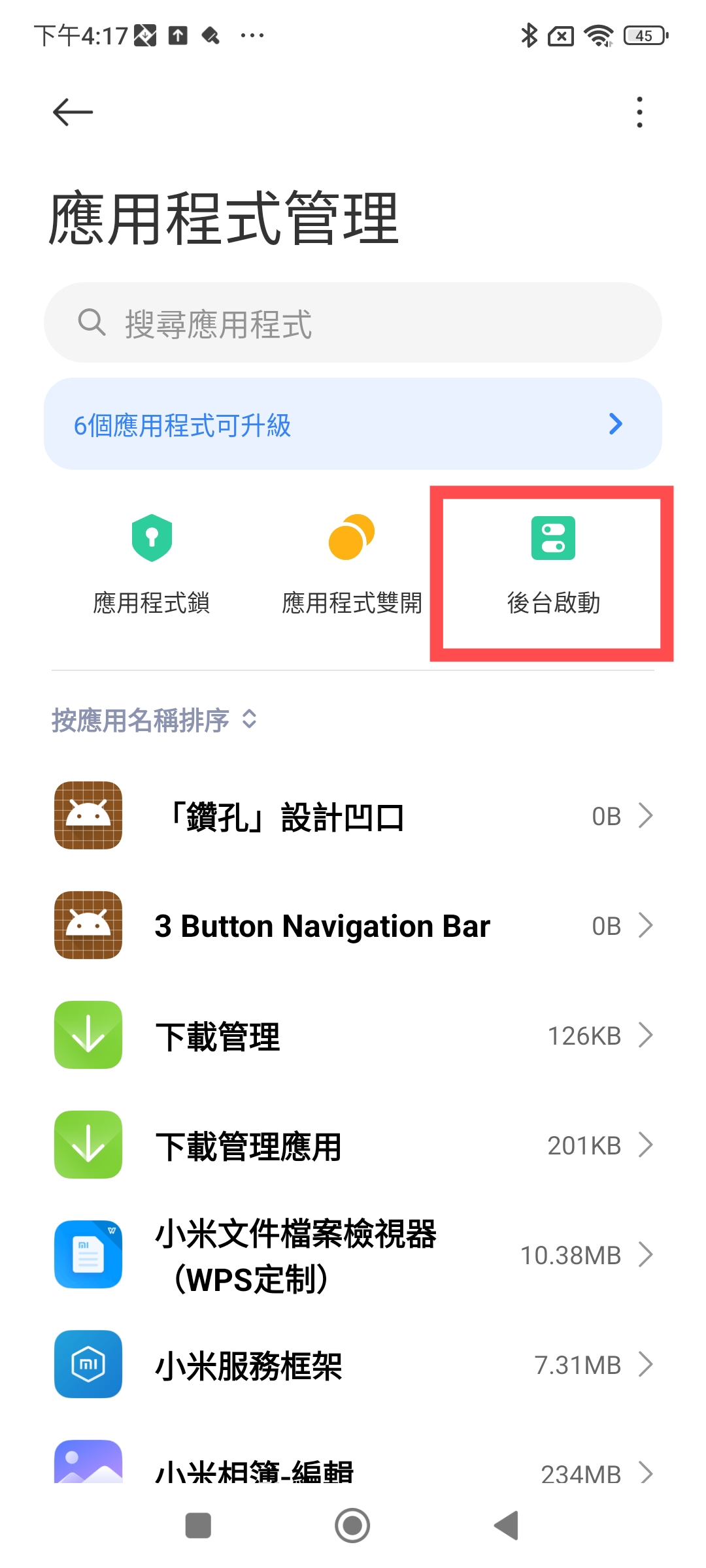Screen dimensions: 706x1568
Task: Open the three-dot overflow menu
Action: tap(639, 112)
